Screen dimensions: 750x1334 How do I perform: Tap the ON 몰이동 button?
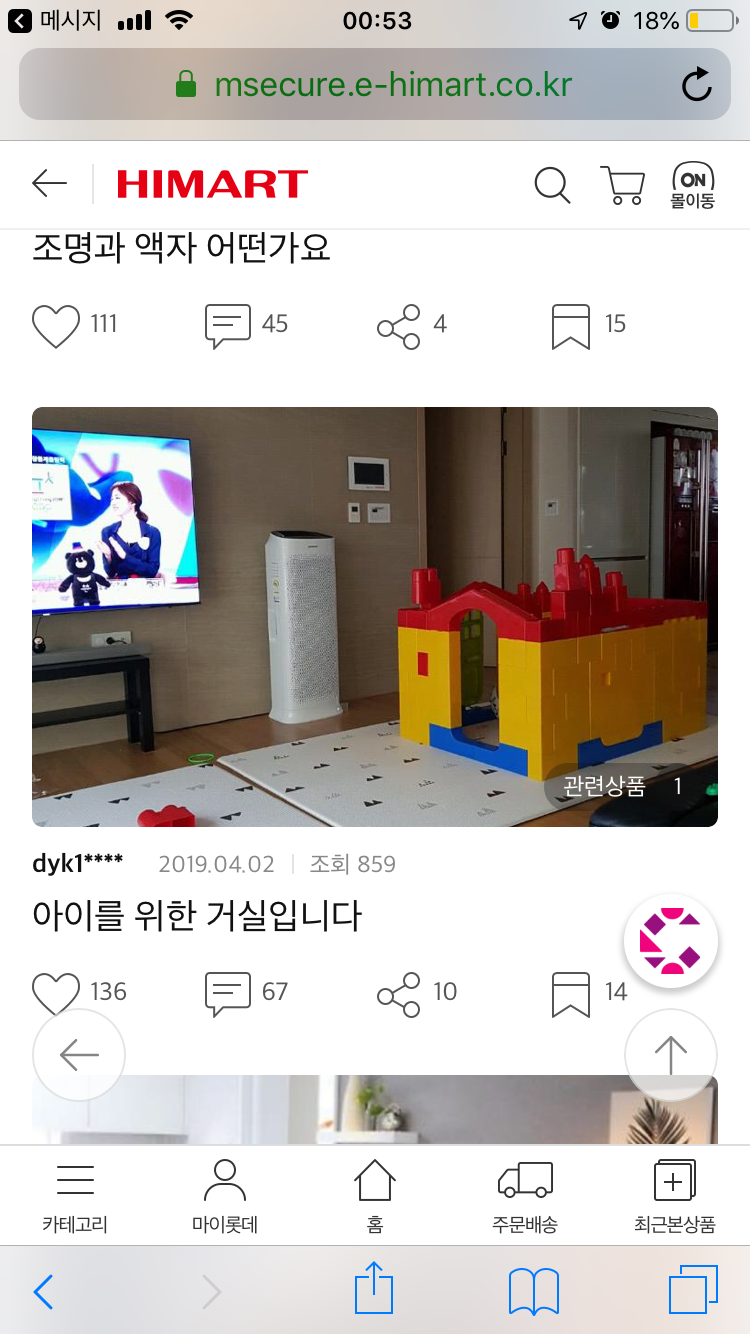point(693,186)
